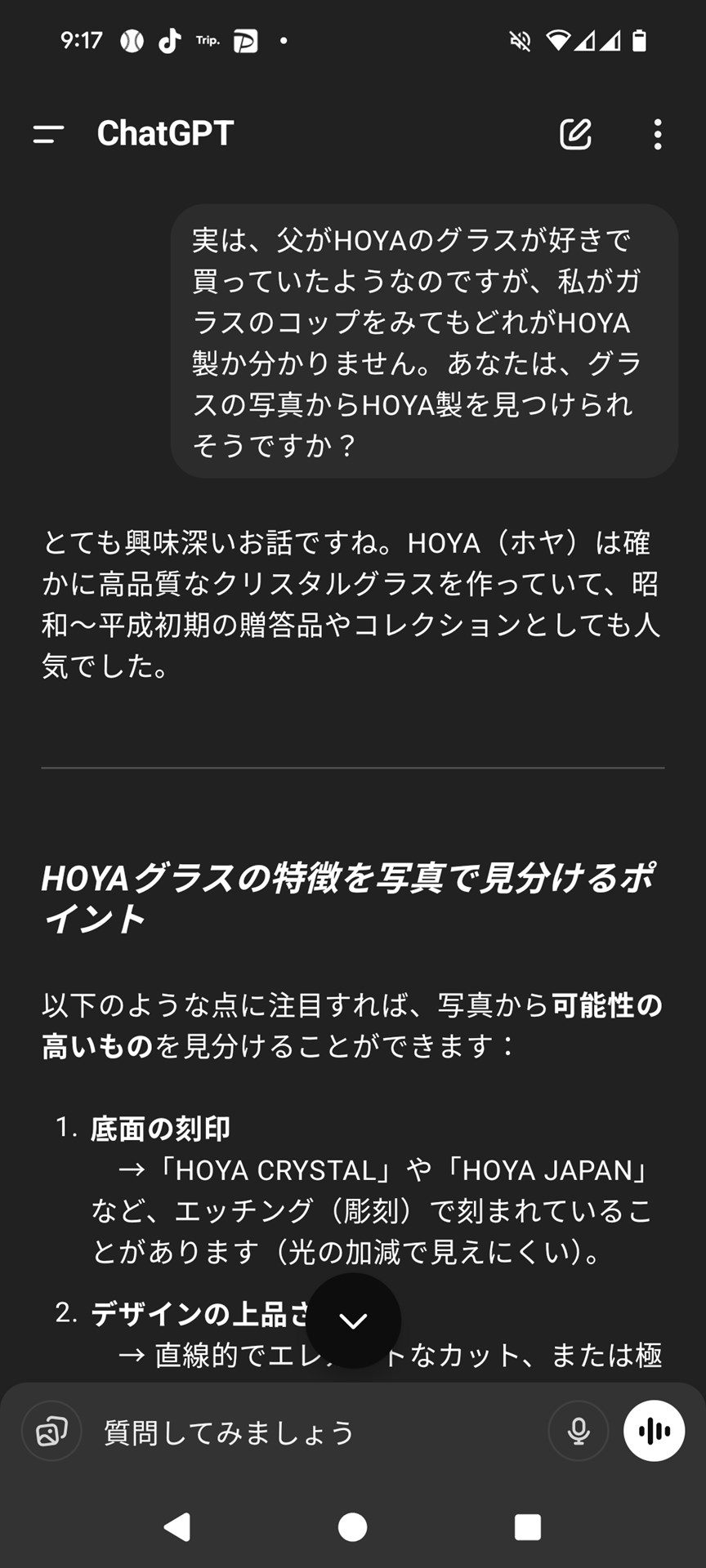Start a new chat with compose icon

click(x=575, y=134)
